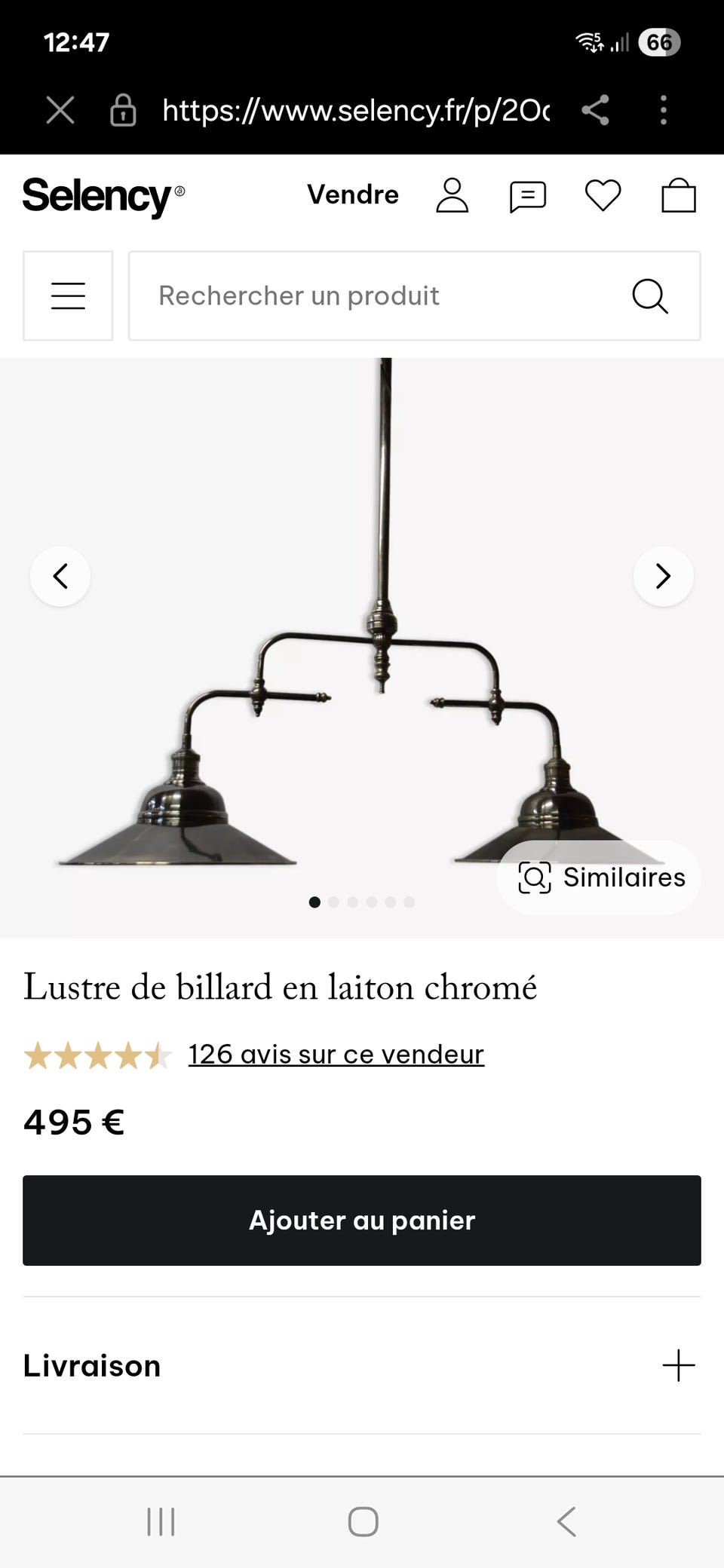Tap the Rechercher un produit field
This screenshot has width=724, height=1568.
(x=377, y=296)
